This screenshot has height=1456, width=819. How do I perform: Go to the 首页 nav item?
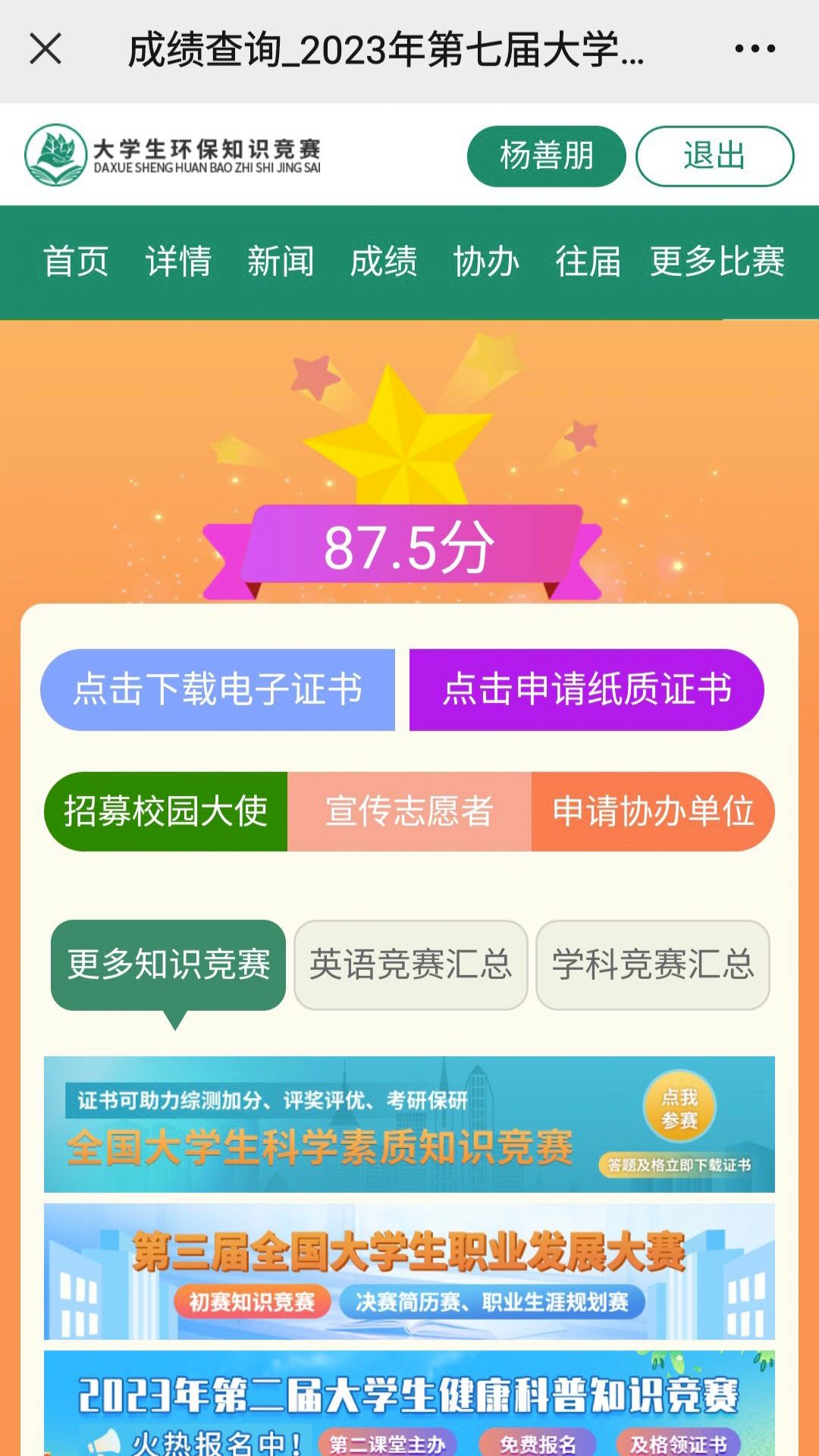tap(76, 262)
